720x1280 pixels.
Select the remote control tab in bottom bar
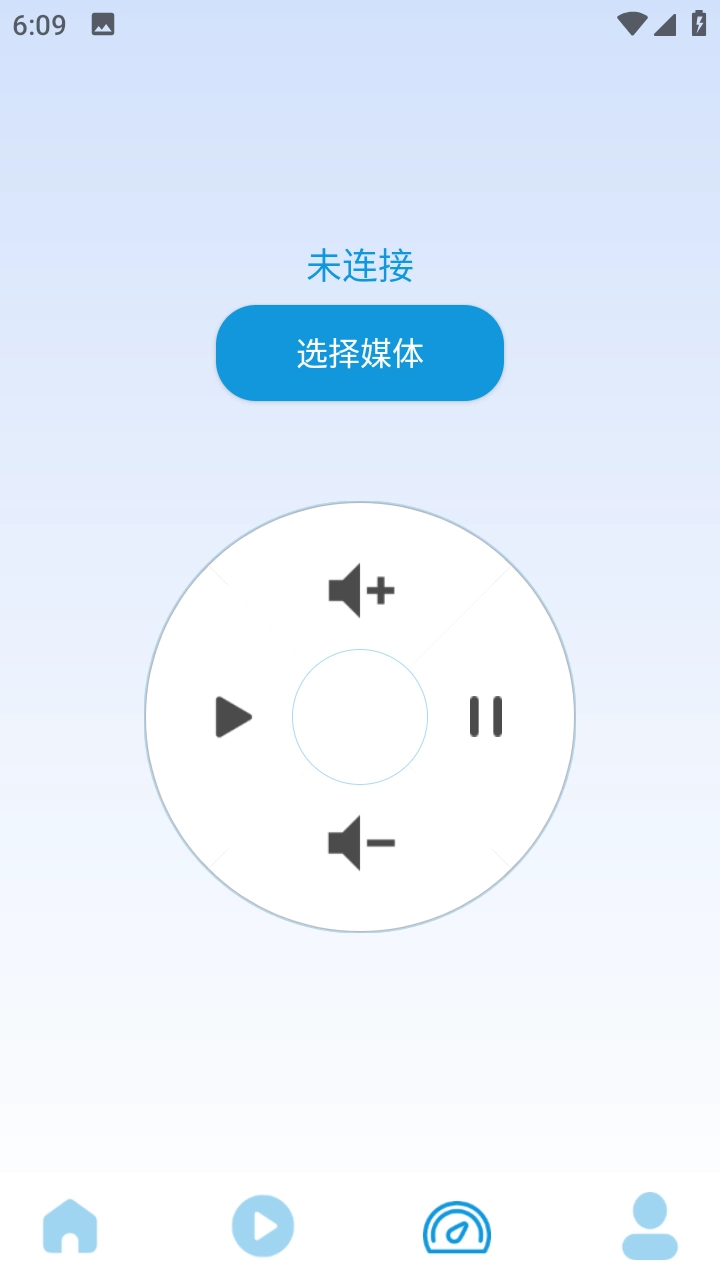pos(458,1226)
